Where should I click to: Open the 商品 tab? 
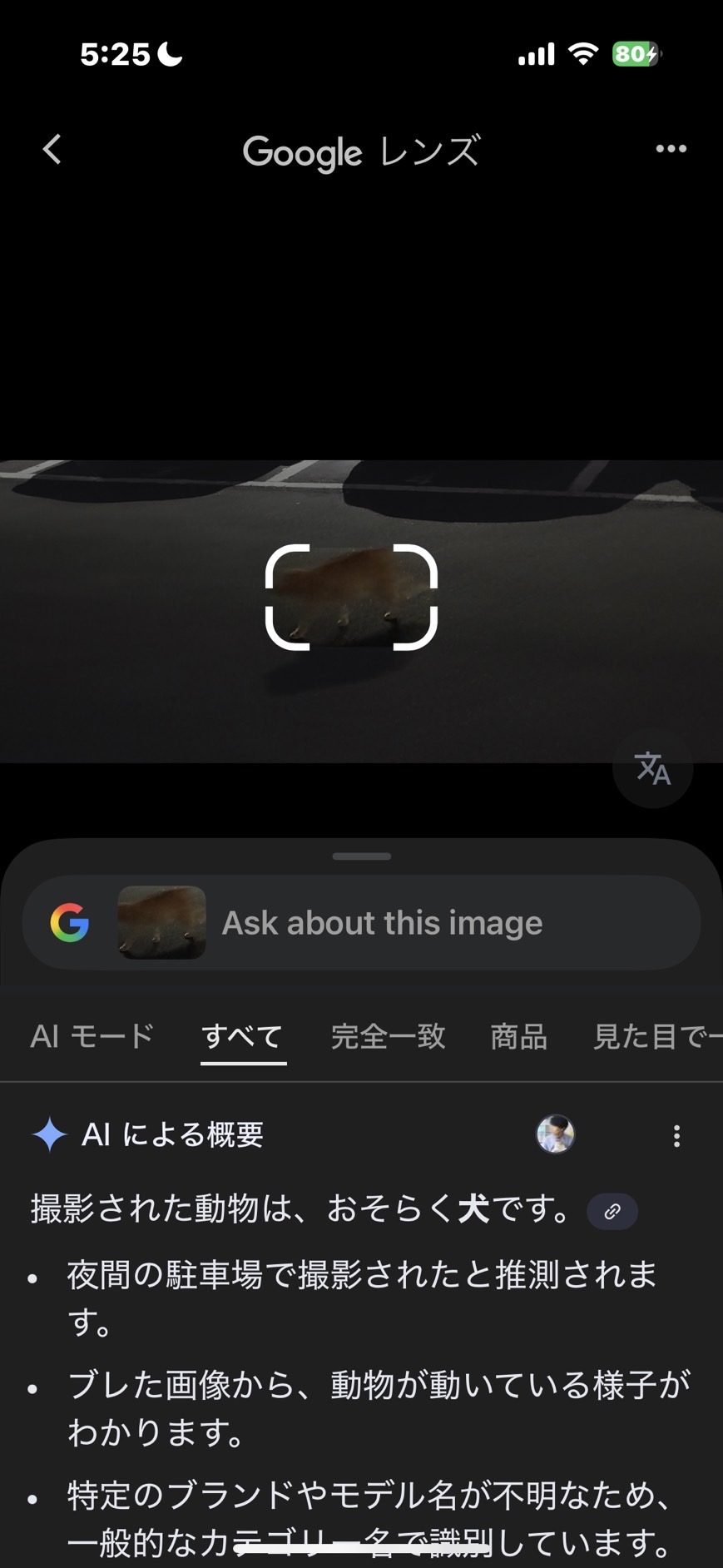pyautogui.click(x=518, y=1036)
